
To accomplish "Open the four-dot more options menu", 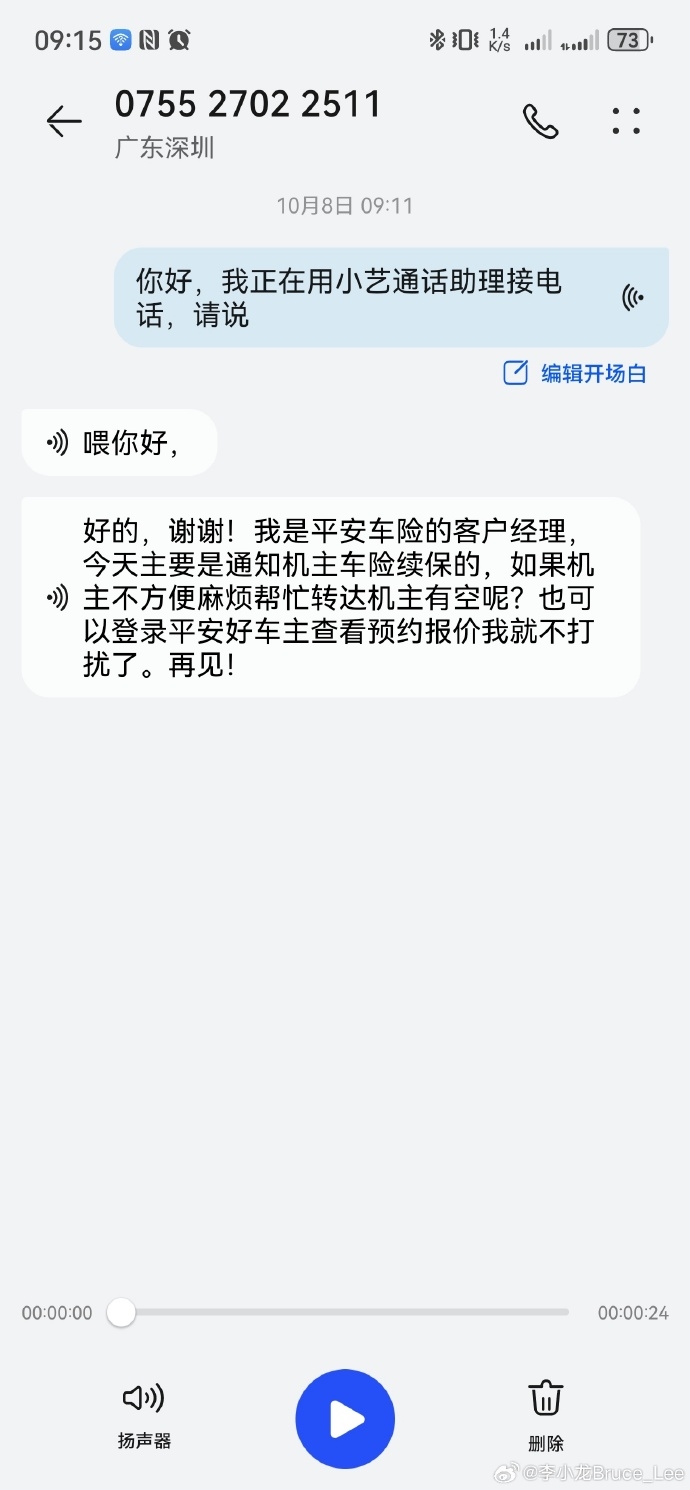I will pyautogui.click(x=626, y=121).
